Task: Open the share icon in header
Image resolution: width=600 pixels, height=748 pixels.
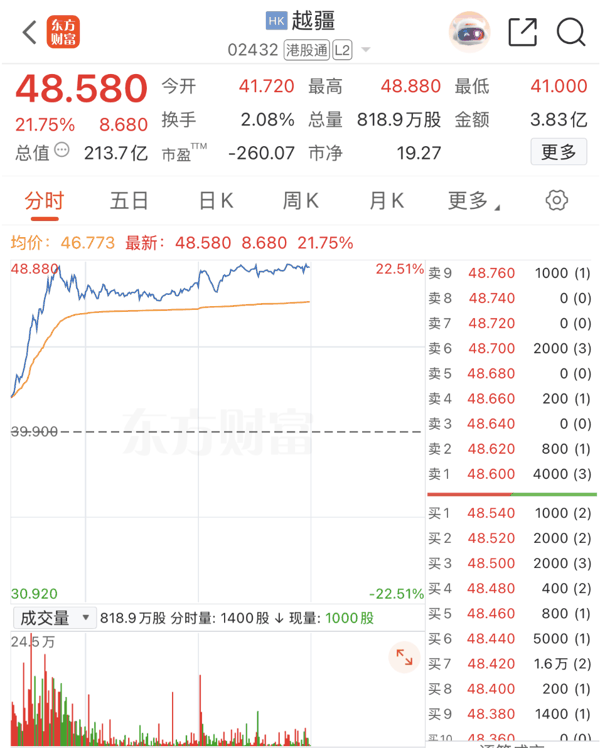Action: pos(522,32)
